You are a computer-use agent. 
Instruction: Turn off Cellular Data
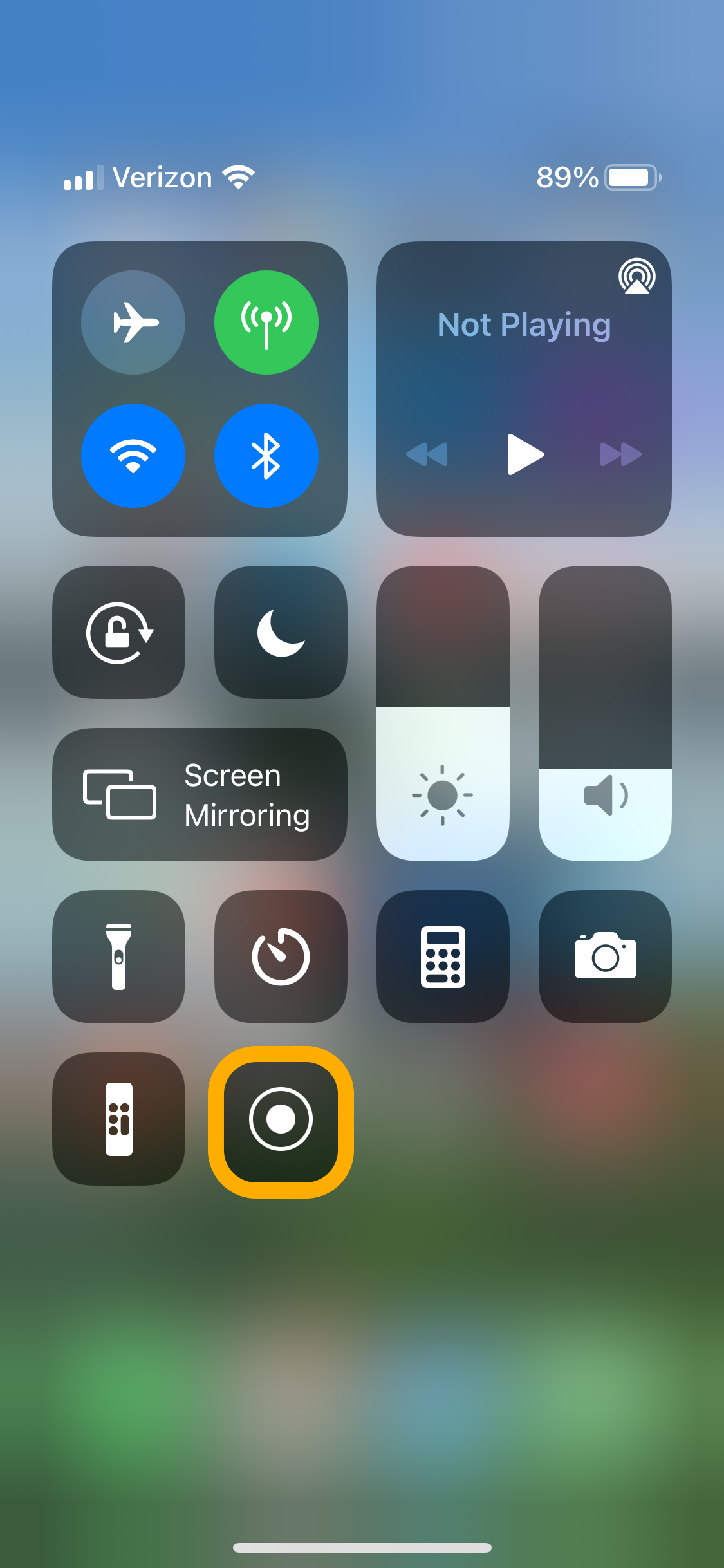pos(266,322)
